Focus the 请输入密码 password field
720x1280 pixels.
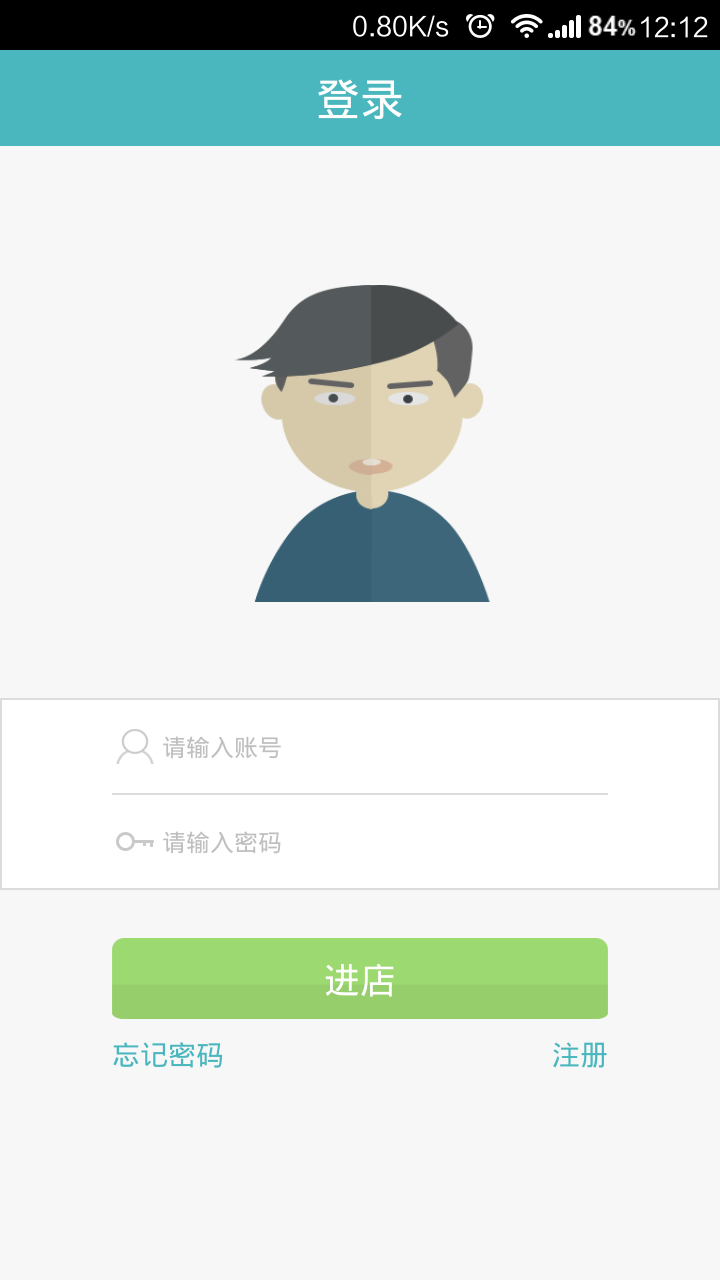pyautogui.click(x=360, y=842)
